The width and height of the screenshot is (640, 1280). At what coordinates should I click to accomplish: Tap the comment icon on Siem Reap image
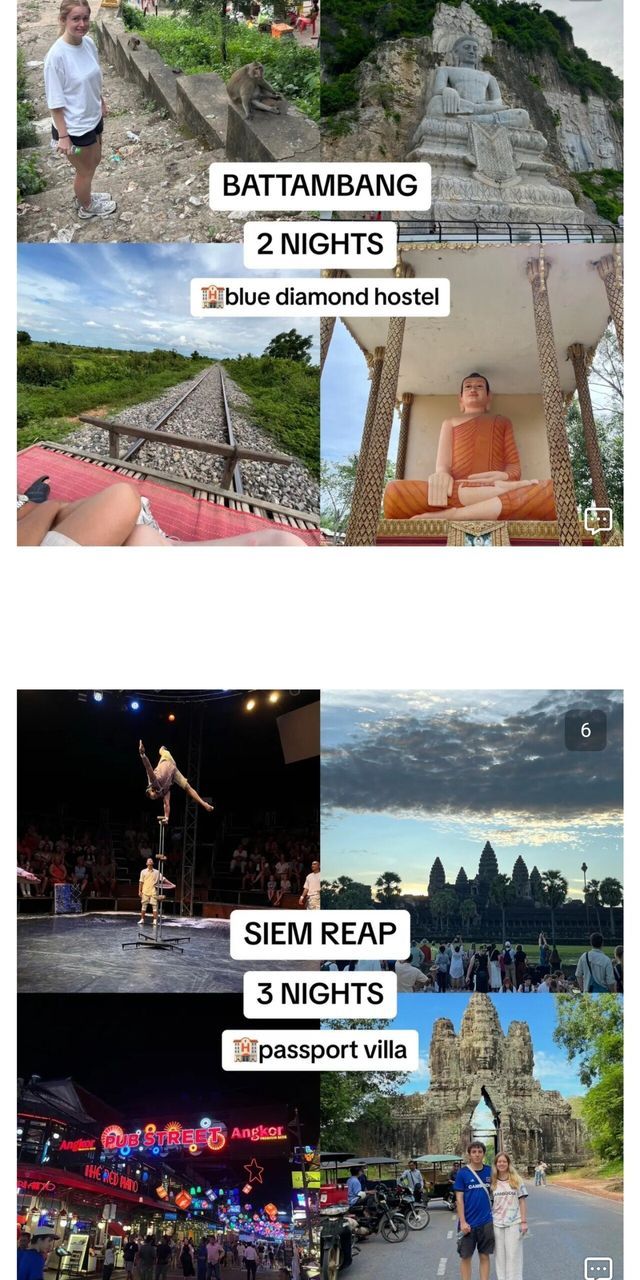597,1268
